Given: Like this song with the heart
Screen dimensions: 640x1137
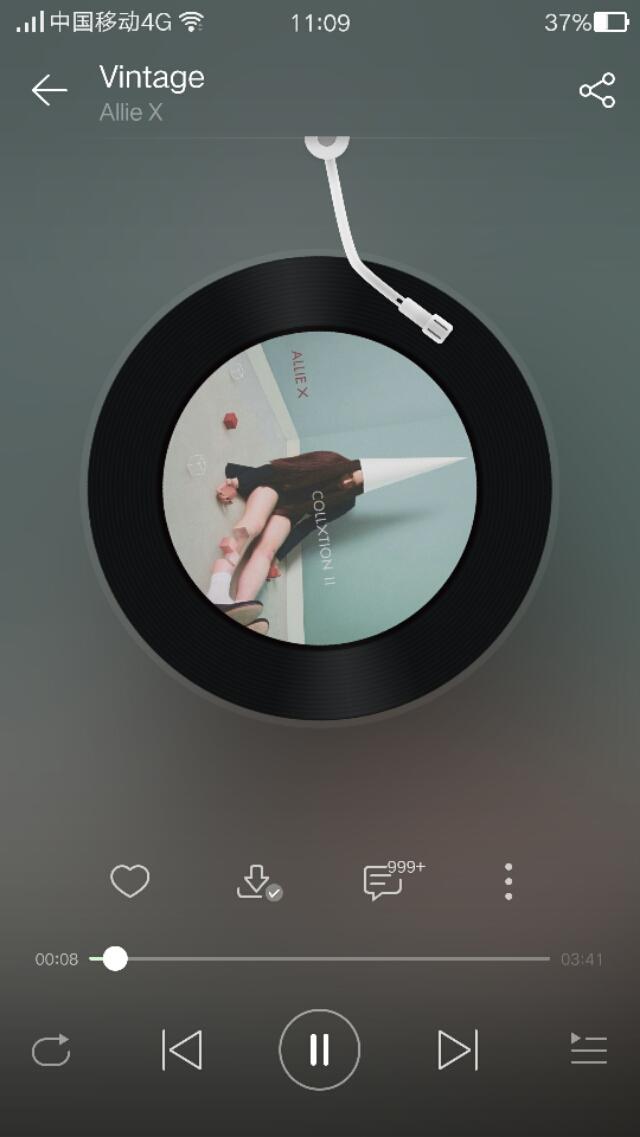Looking at the screenshot, I should pos(130,881).
